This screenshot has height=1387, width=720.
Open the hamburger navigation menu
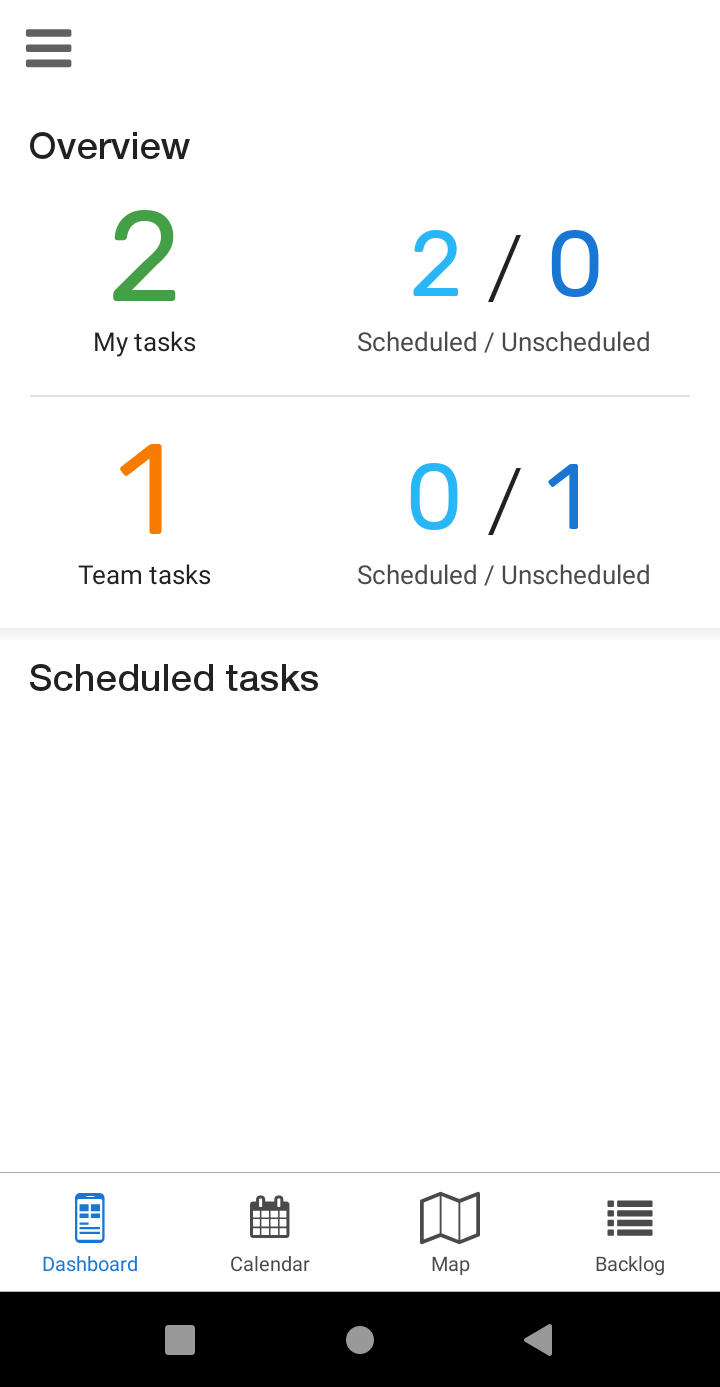(x=48, y=47)
